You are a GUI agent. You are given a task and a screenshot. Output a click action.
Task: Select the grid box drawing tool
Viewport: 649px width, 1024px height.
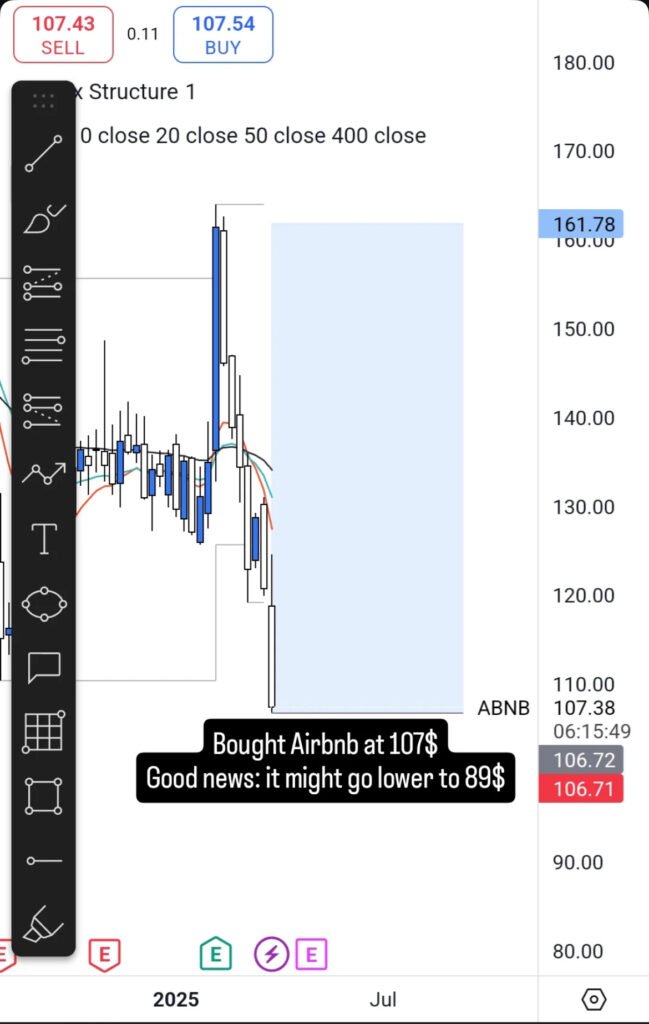(43, 731)
